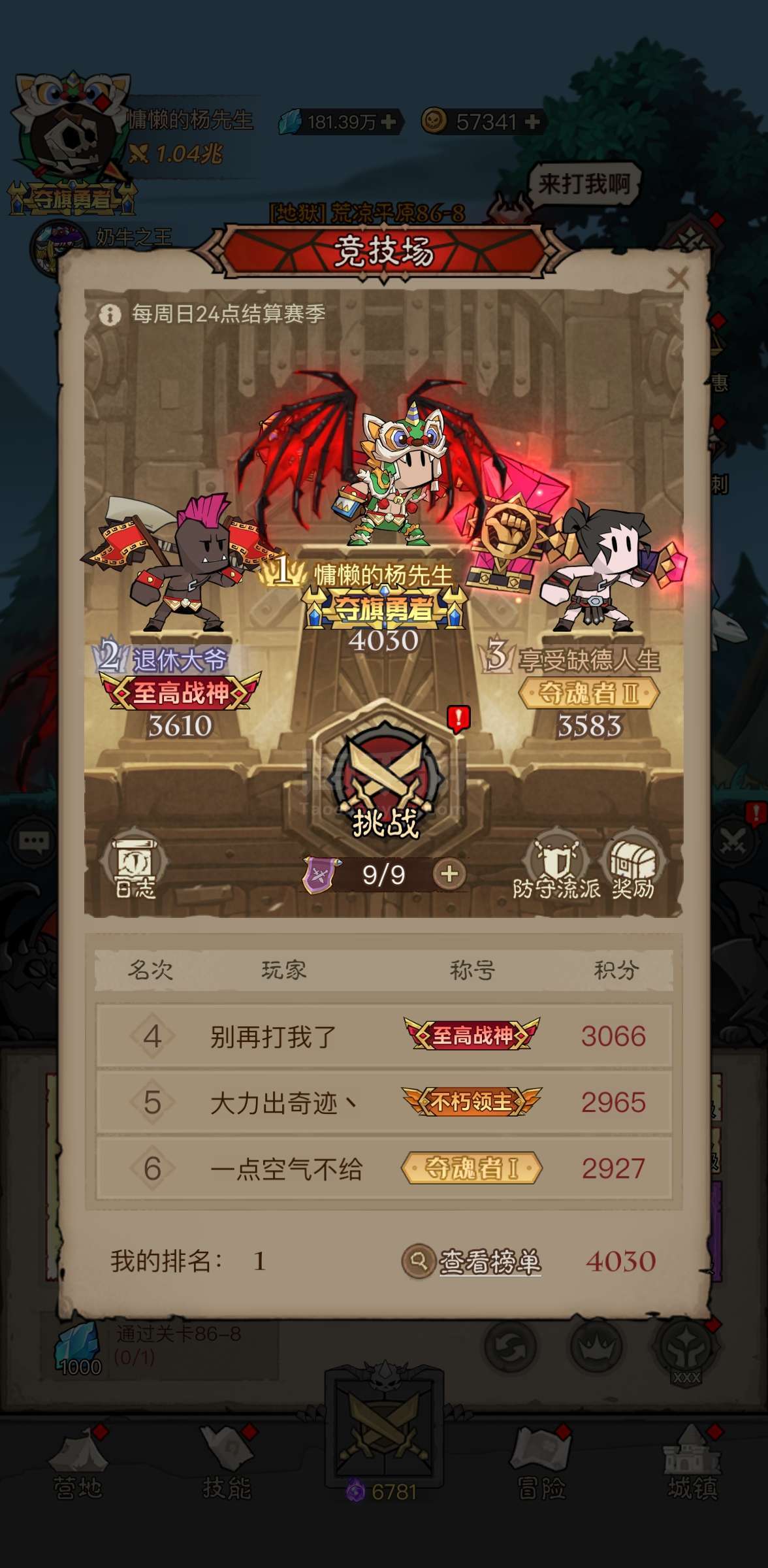This screenshot has width=768, height=1568.
Task: Open rank 5 player 大力出奇迹、
Action: (x=384, y=1102)
